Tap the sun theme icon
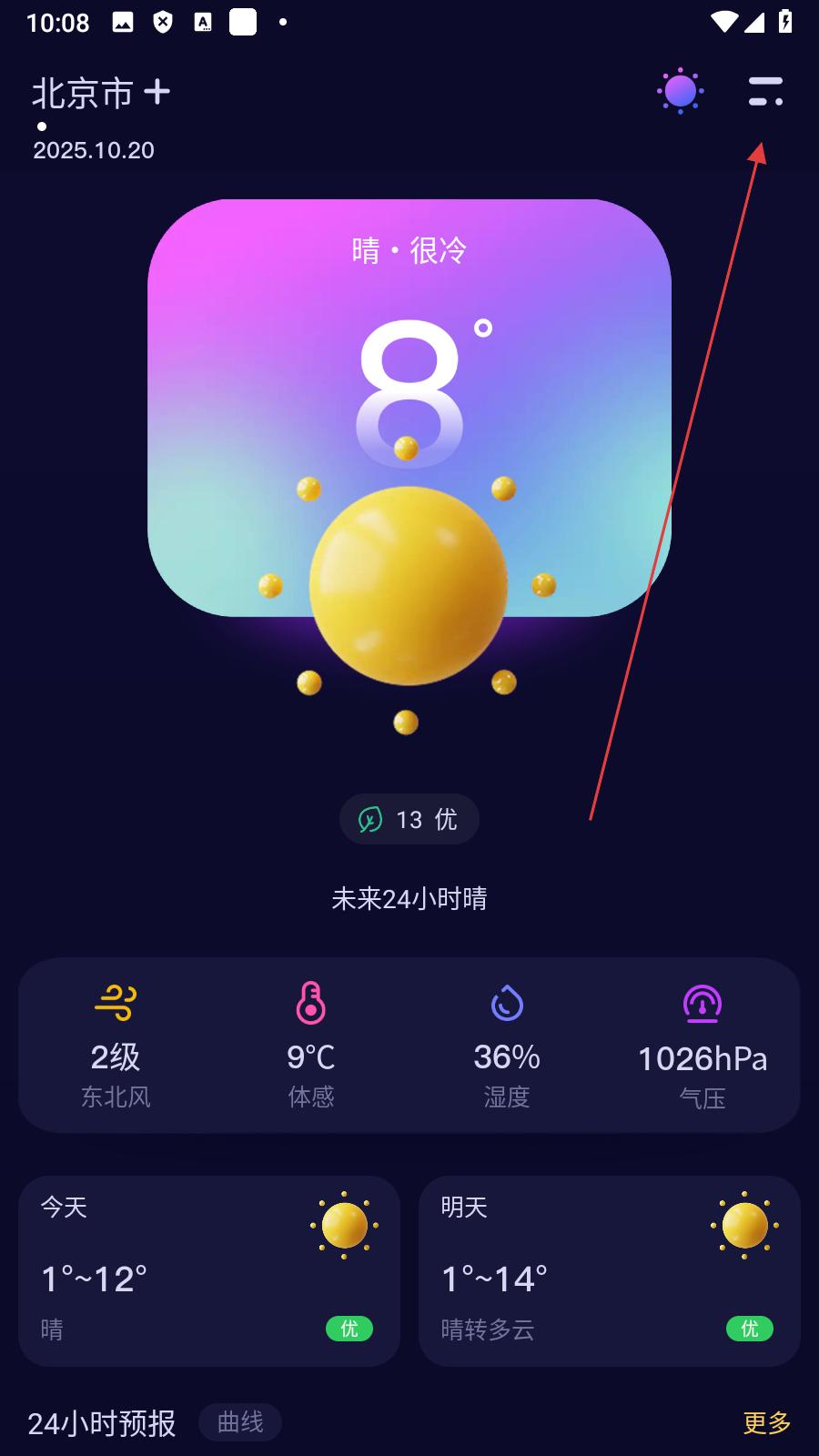The height and width of the screenshot is (1456, 819). (680, 91)
